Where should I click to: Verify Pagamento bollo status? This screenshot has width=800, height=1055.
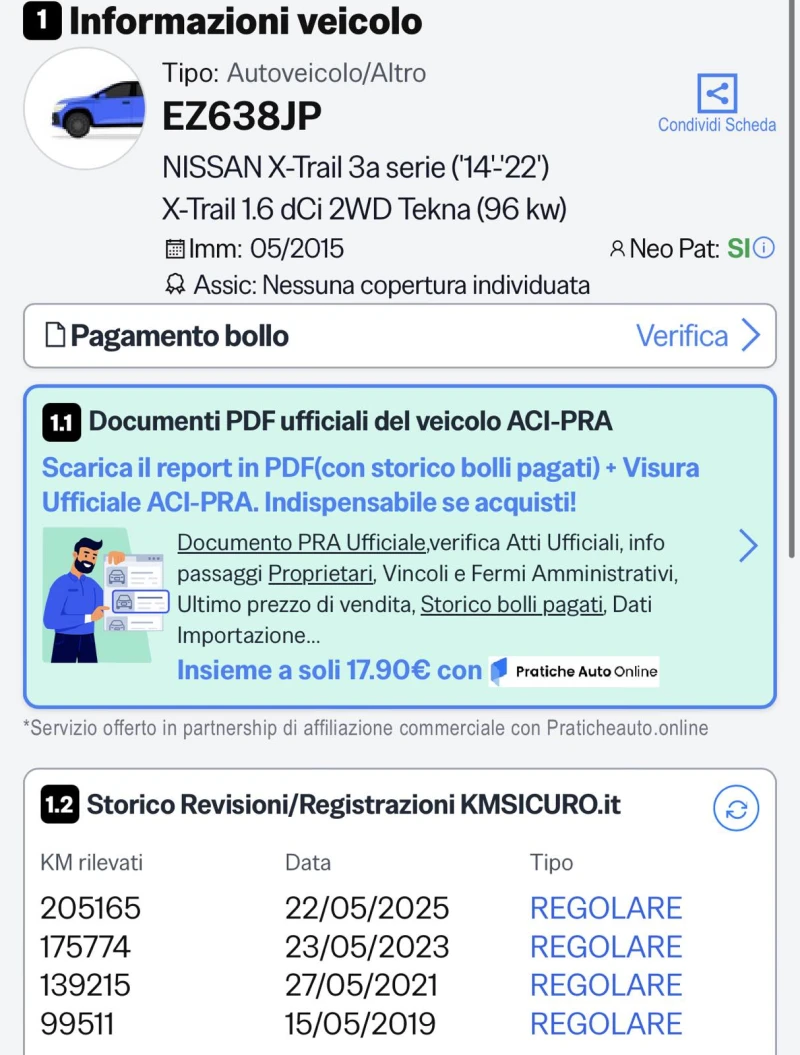click(698, 336)
